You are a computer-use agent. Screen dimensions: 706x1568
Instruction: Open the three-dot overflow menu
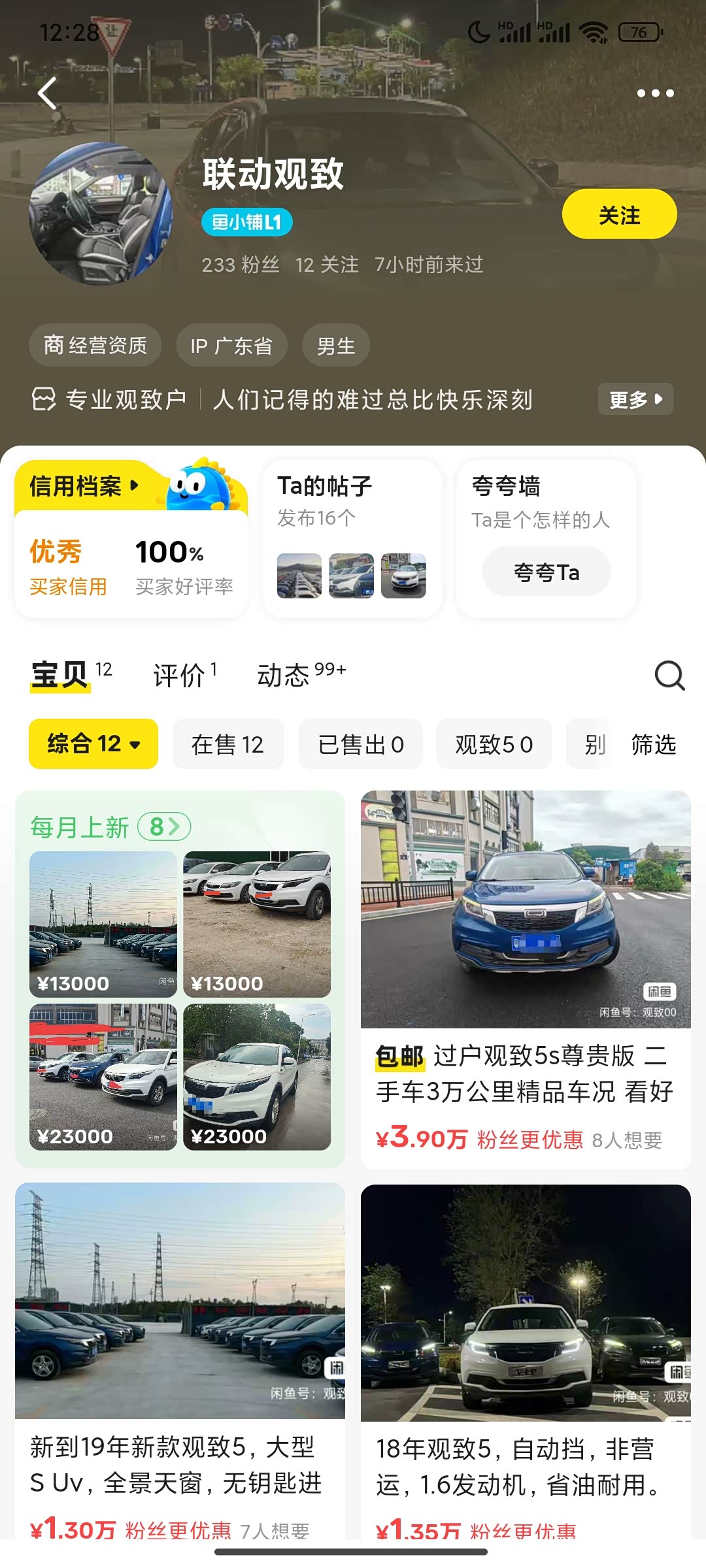655,93
